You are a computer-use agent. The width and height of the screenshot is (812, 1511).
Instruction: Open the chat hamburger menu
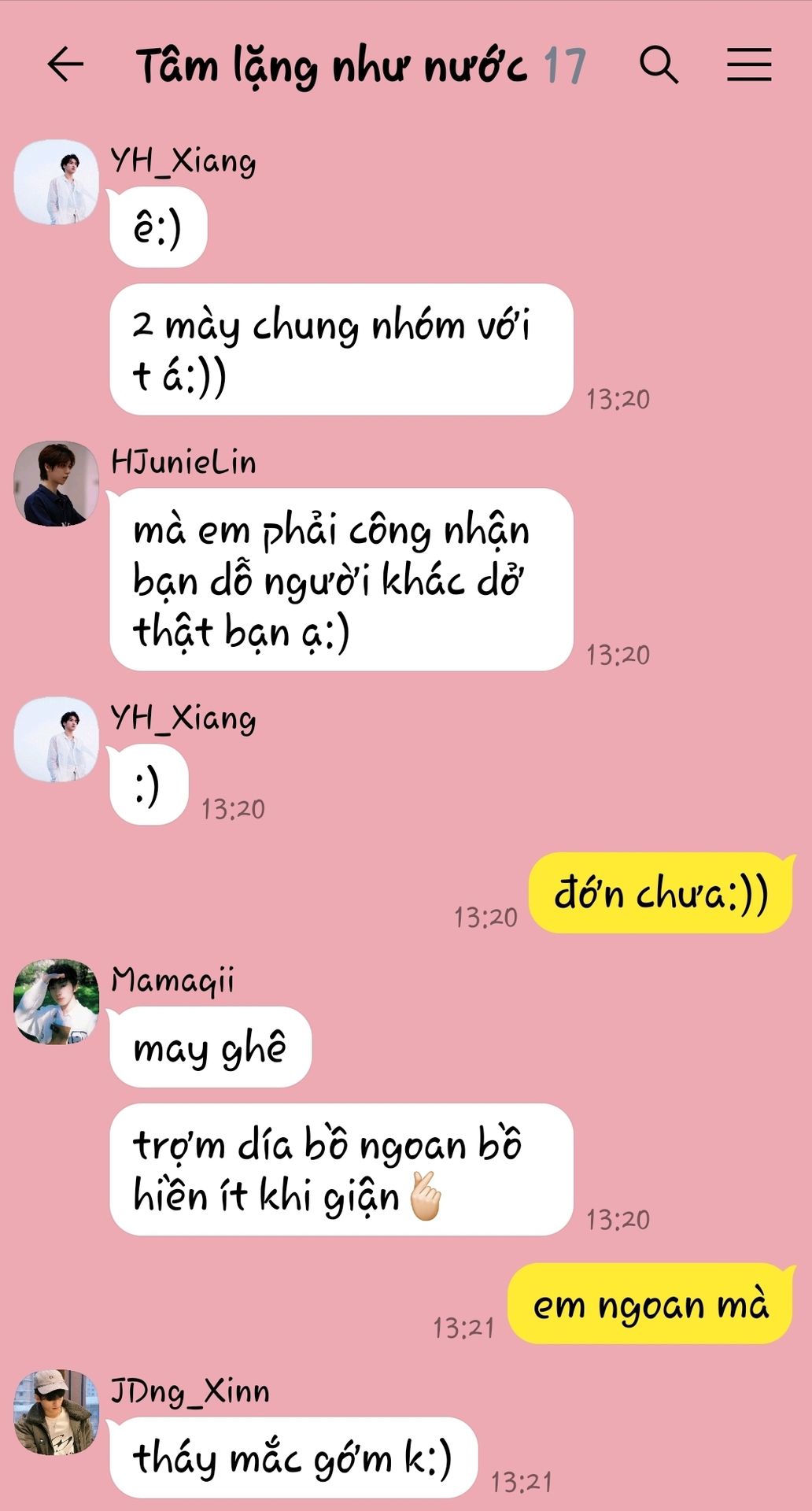tap(748, 65)
